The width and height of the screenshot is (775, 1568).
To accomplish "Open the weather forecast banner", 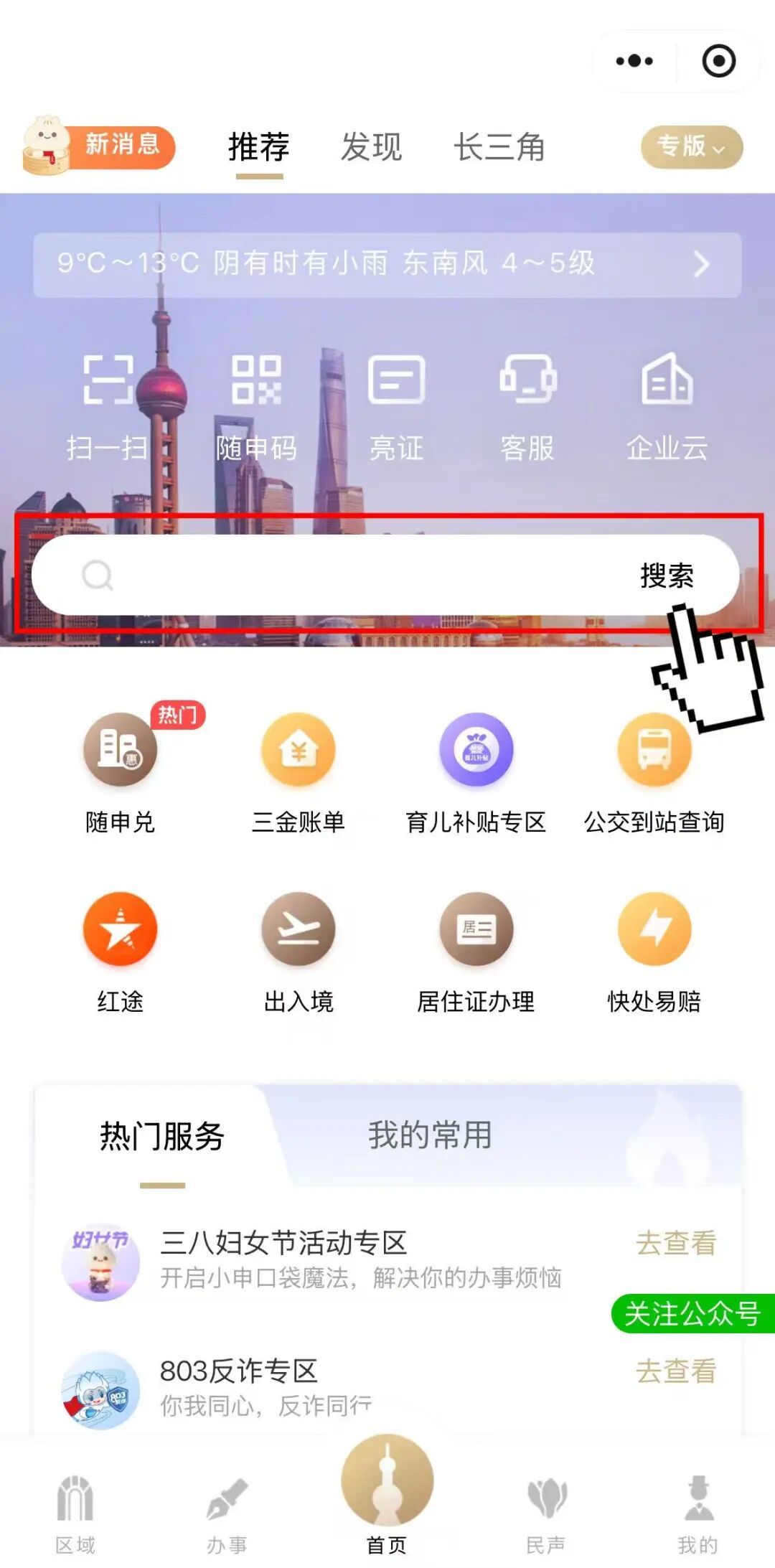I will (x=387, y=265).
